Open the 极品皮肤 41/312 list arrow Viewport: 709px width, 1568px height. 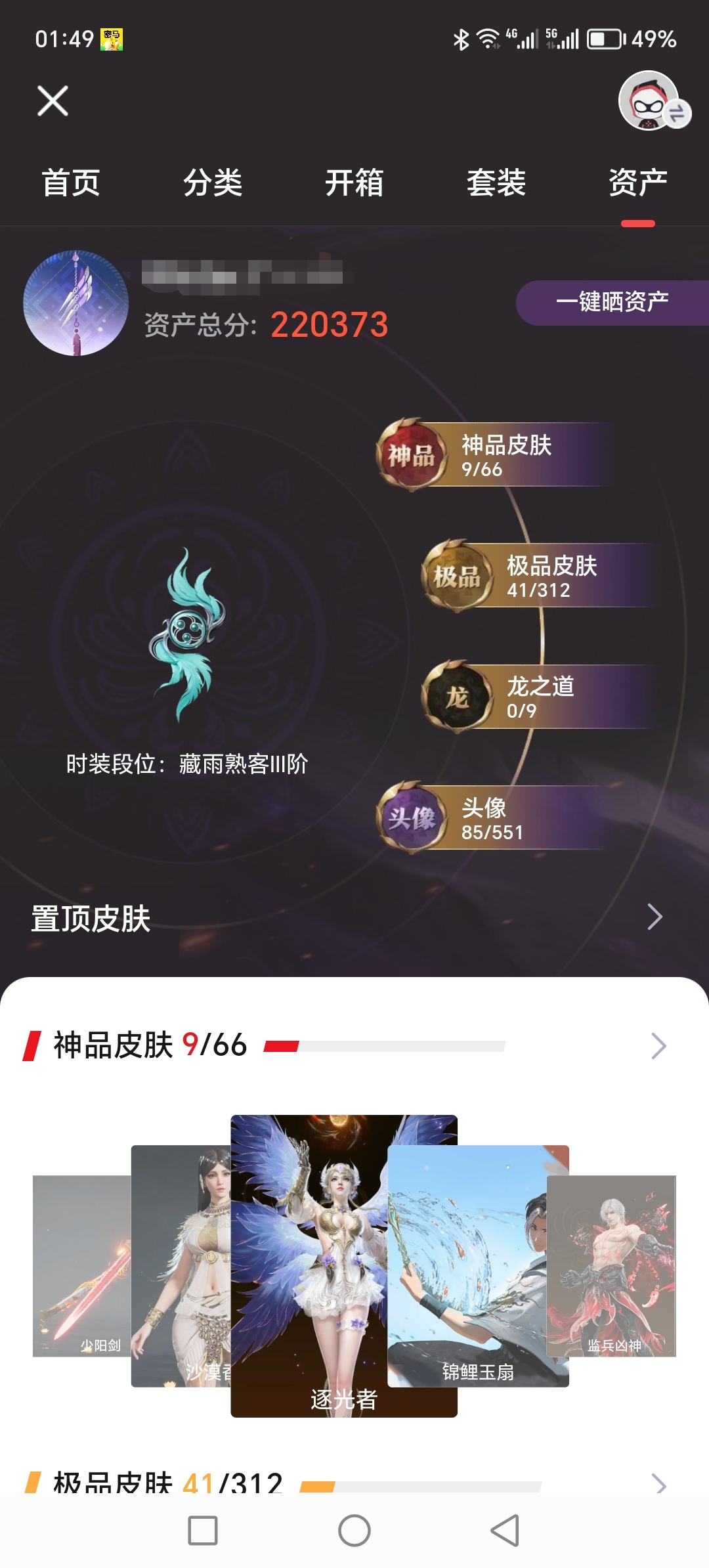coord(658,1483)
